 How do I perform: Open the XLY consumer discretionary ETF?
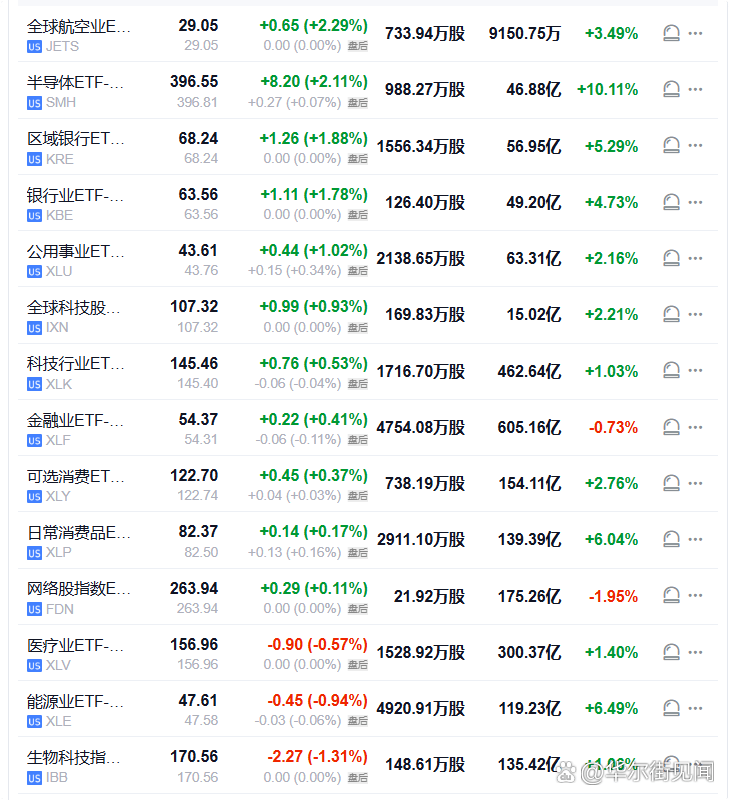[x=80, y=484]
